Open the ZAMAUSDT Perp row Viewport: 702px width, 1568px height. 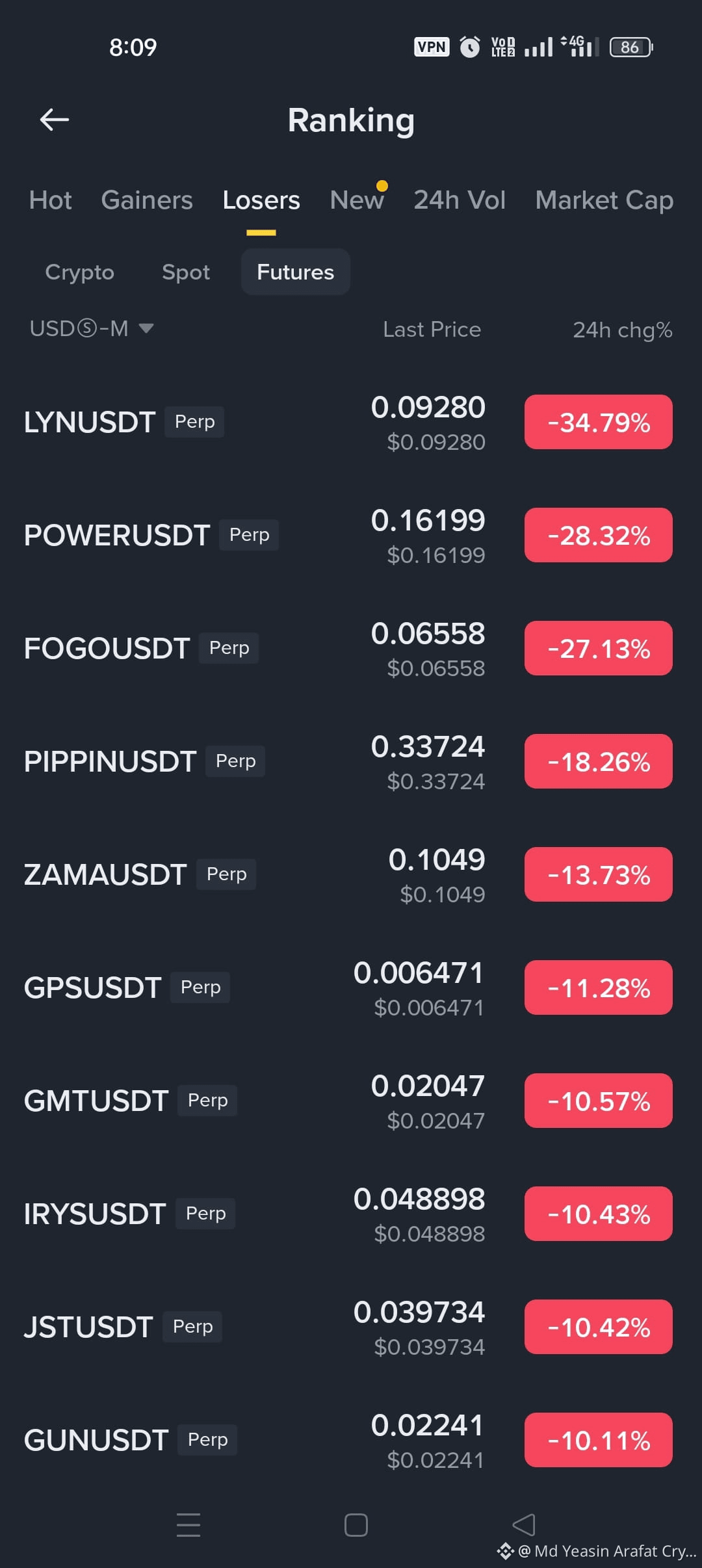pos(351,875)
